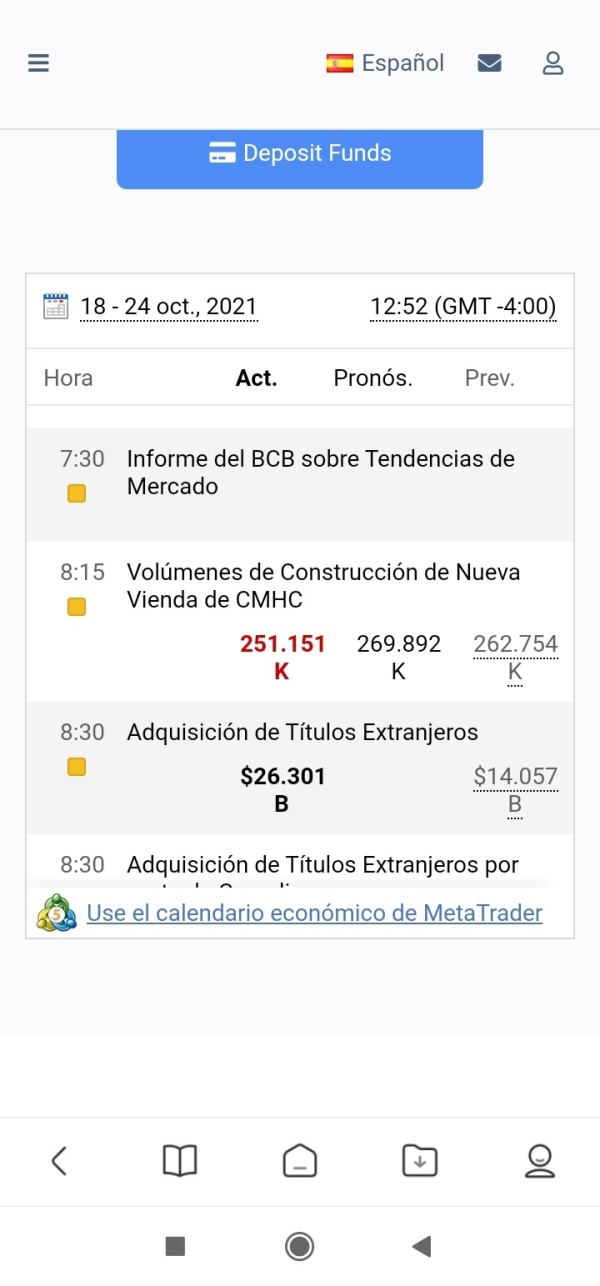Open the mail envelope icon

[x=489, y=63]
